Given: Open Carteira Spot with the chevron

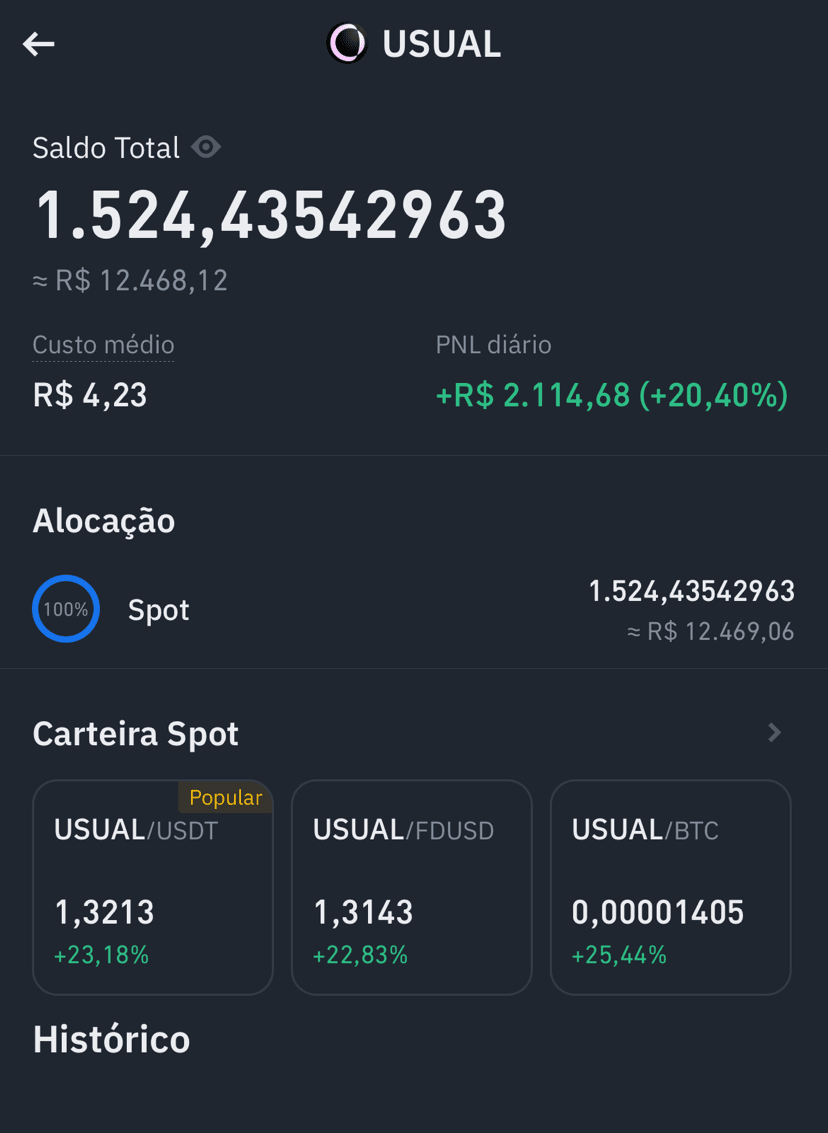Looking at the screenshot, I should tap(774, 733).
